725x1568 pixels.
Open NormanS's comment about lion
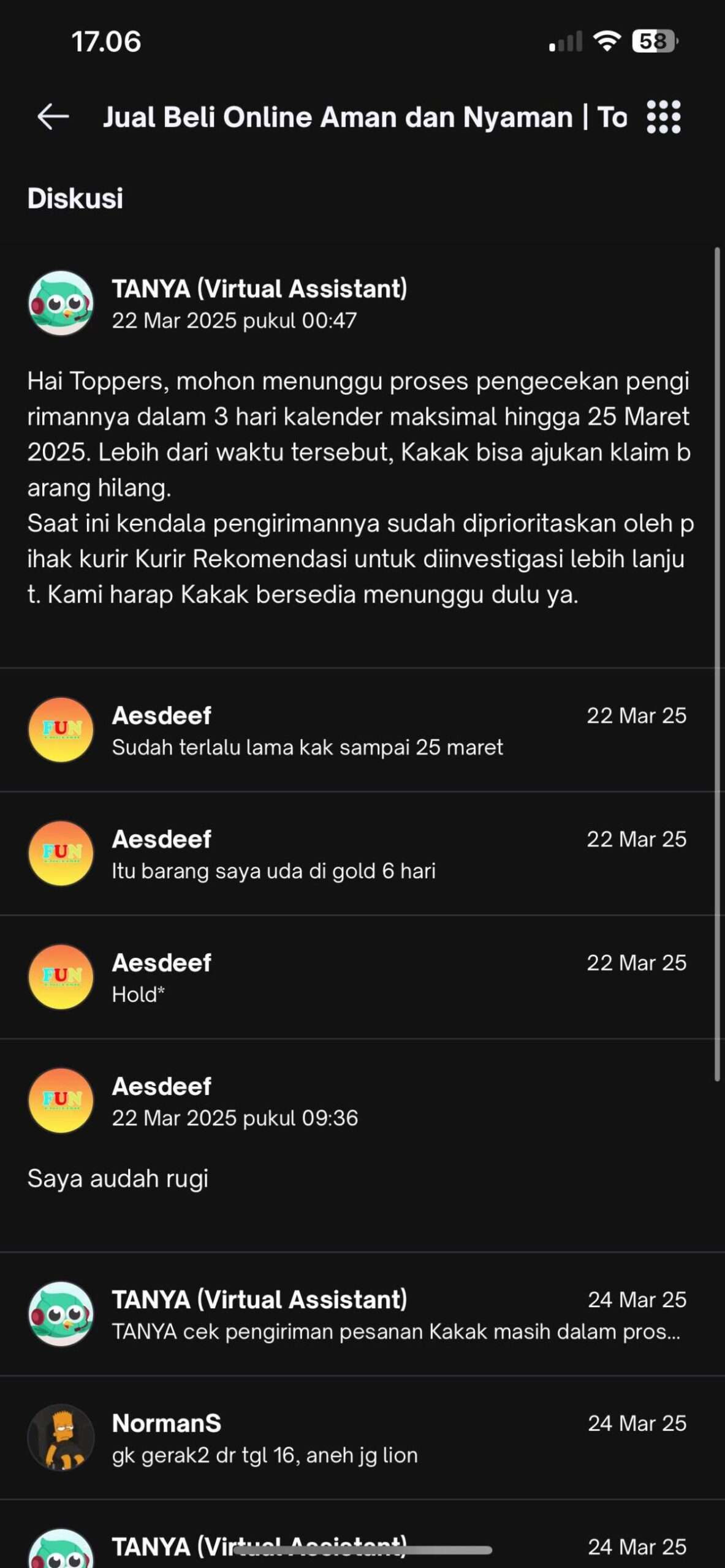tap(362, 1438)
